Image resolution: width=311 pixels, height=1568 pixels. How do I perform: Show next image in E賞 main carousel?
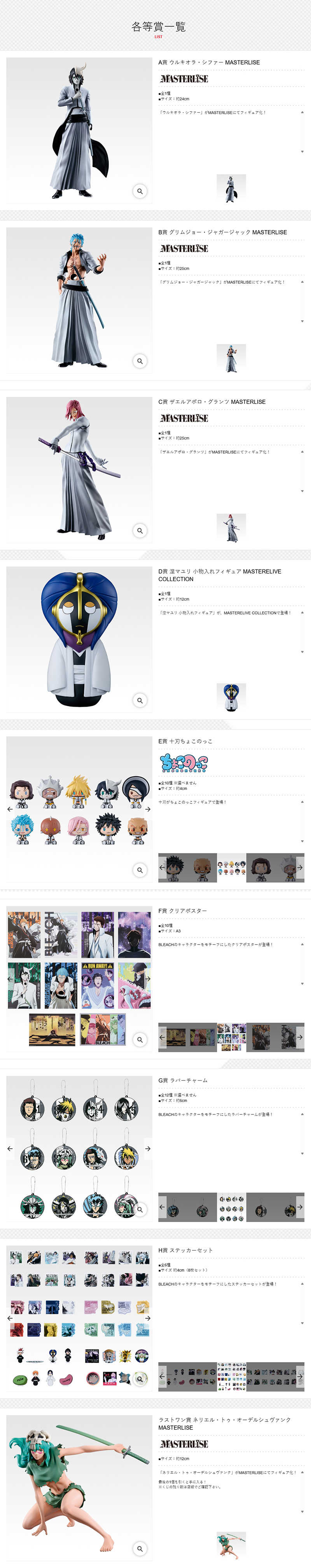(x=147, y=809)
